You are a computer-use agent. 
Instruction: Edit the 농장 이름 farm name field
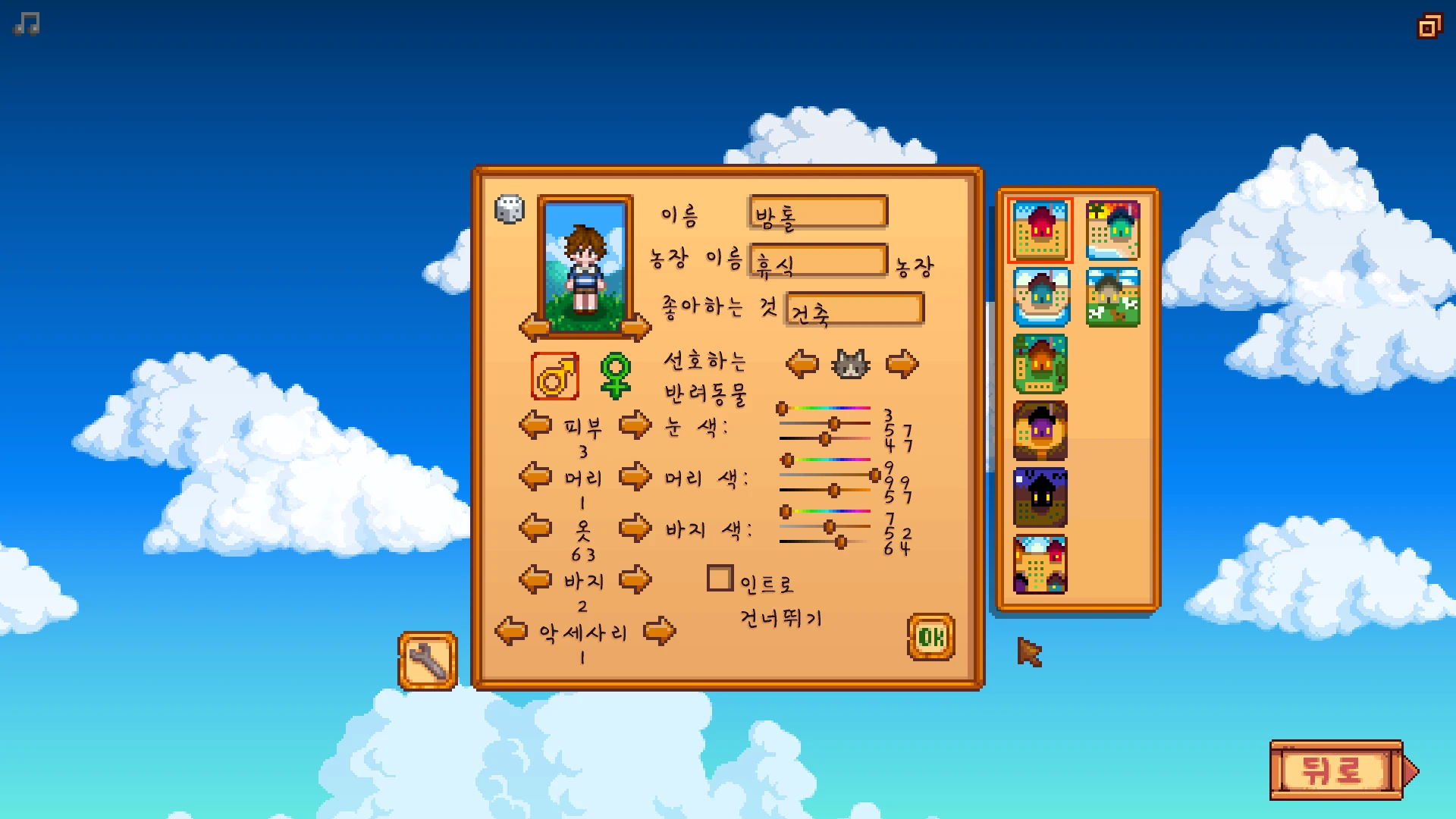(x=818, y=261)
